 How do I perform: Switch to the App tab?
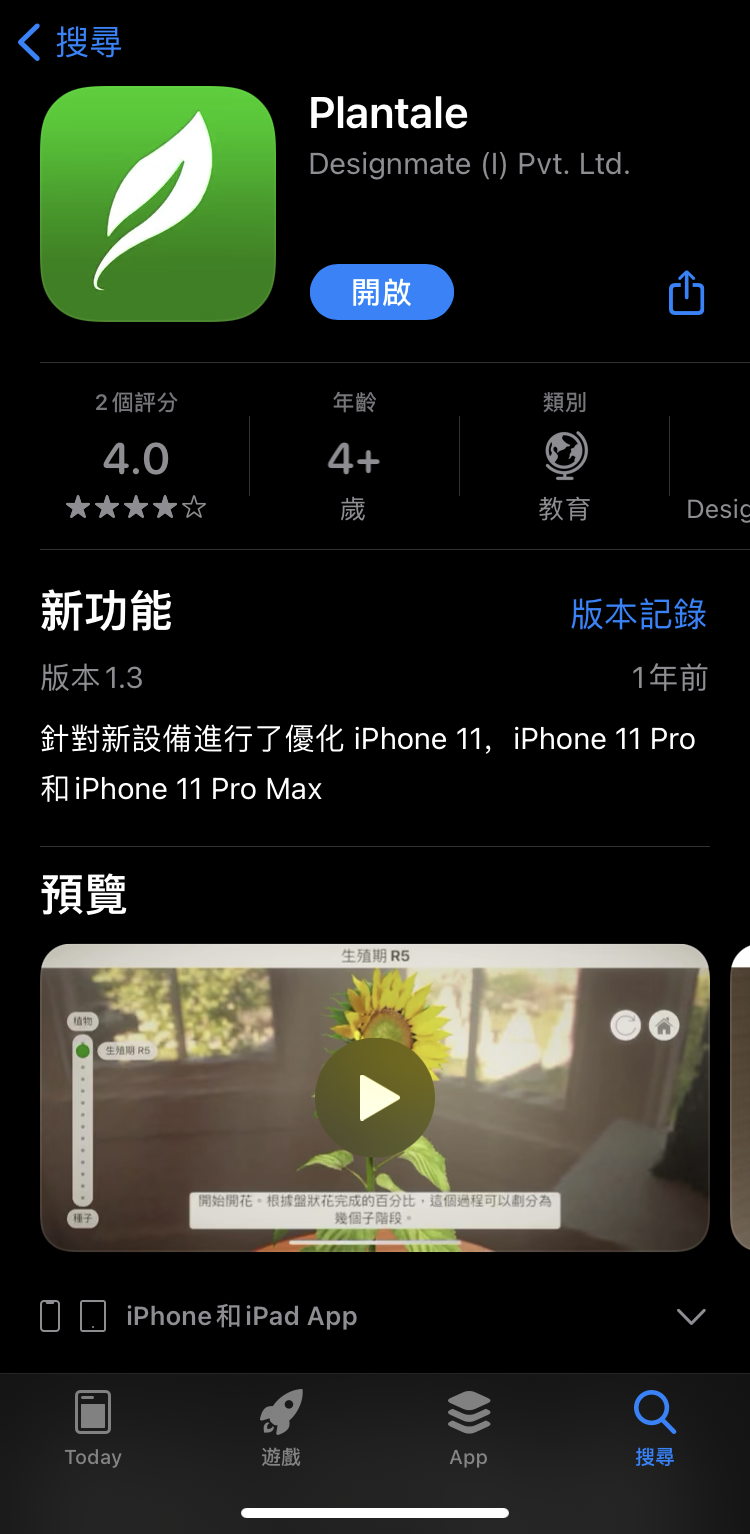[x=468, y=1428]
